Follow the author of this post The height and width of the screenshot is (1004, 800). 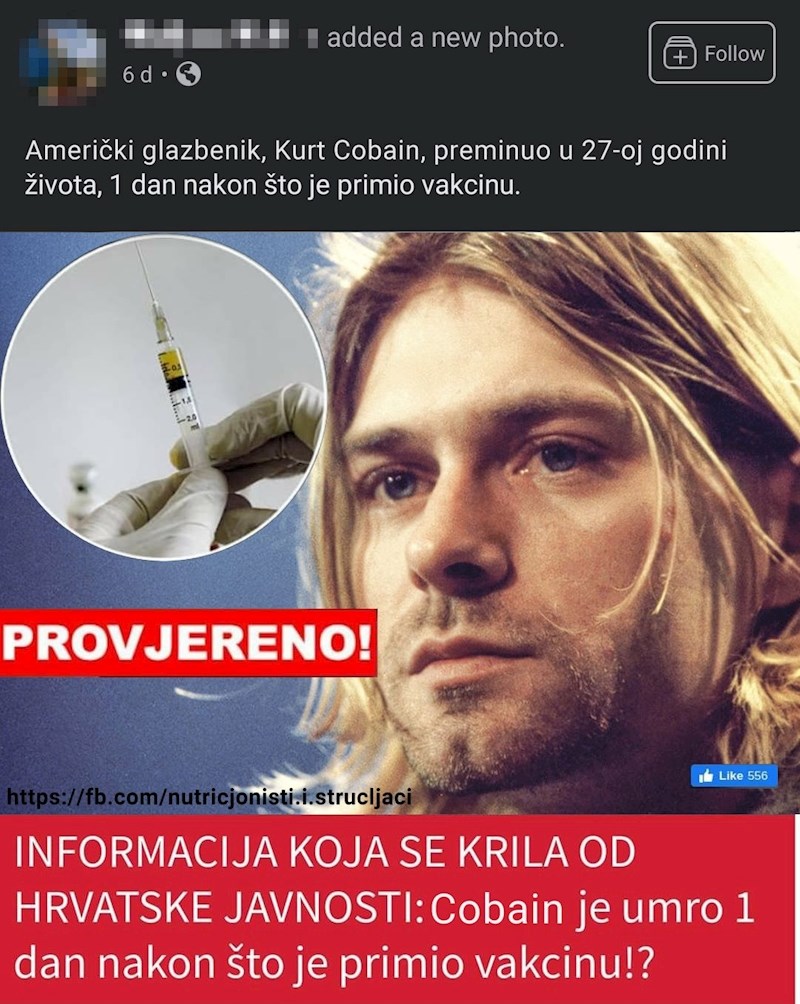[712, 54]
